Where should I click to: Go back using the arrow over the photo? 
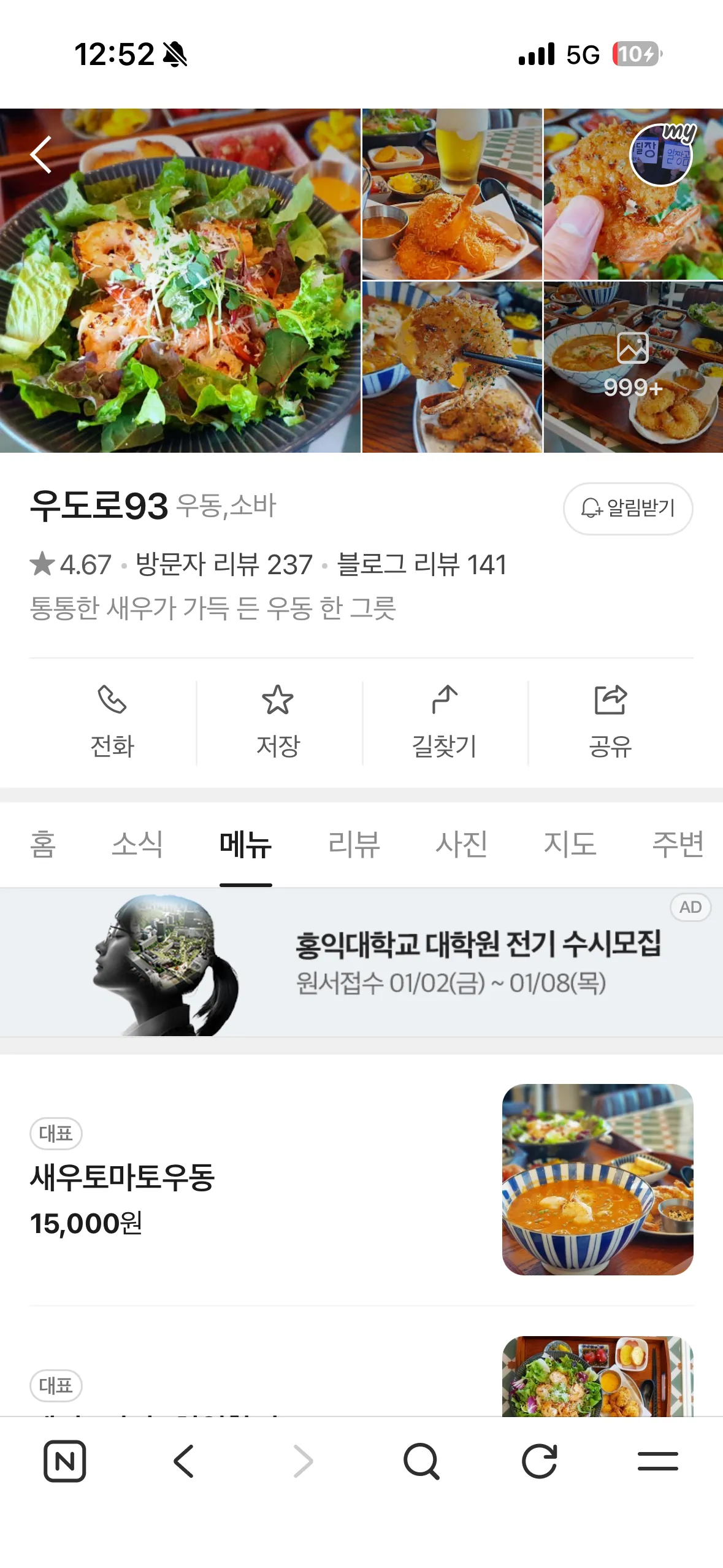41,155
